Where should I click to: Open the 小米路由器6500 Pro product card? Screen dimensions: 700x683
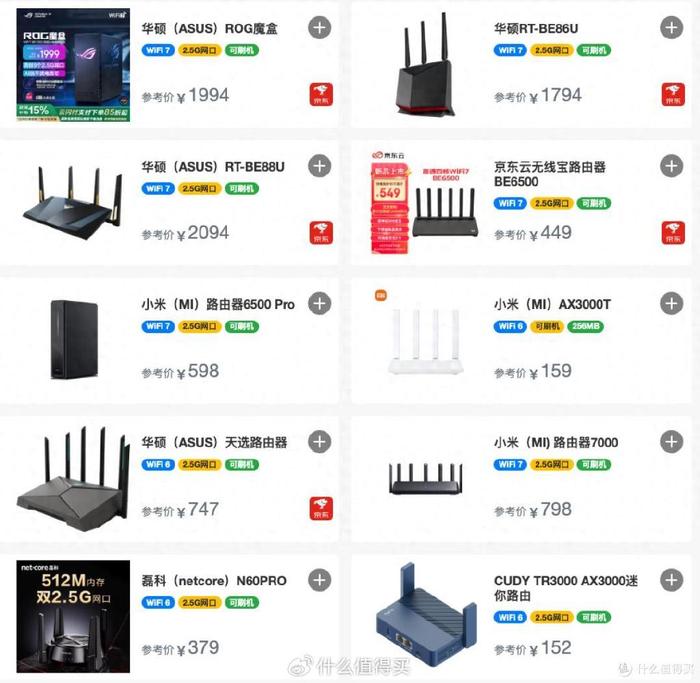coord(217,304)
